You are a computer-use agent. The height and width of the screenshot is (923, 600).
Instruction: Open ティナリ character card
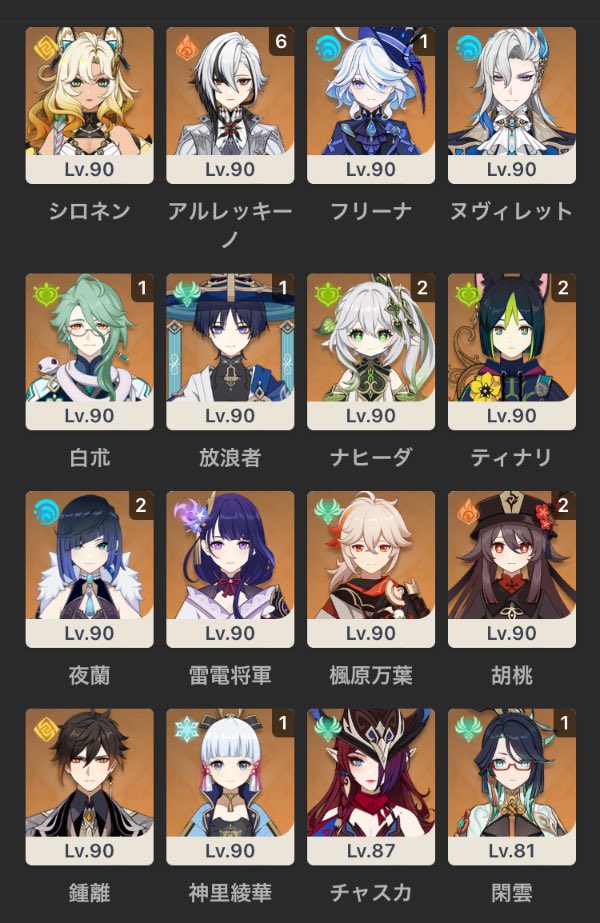(512, 350)
